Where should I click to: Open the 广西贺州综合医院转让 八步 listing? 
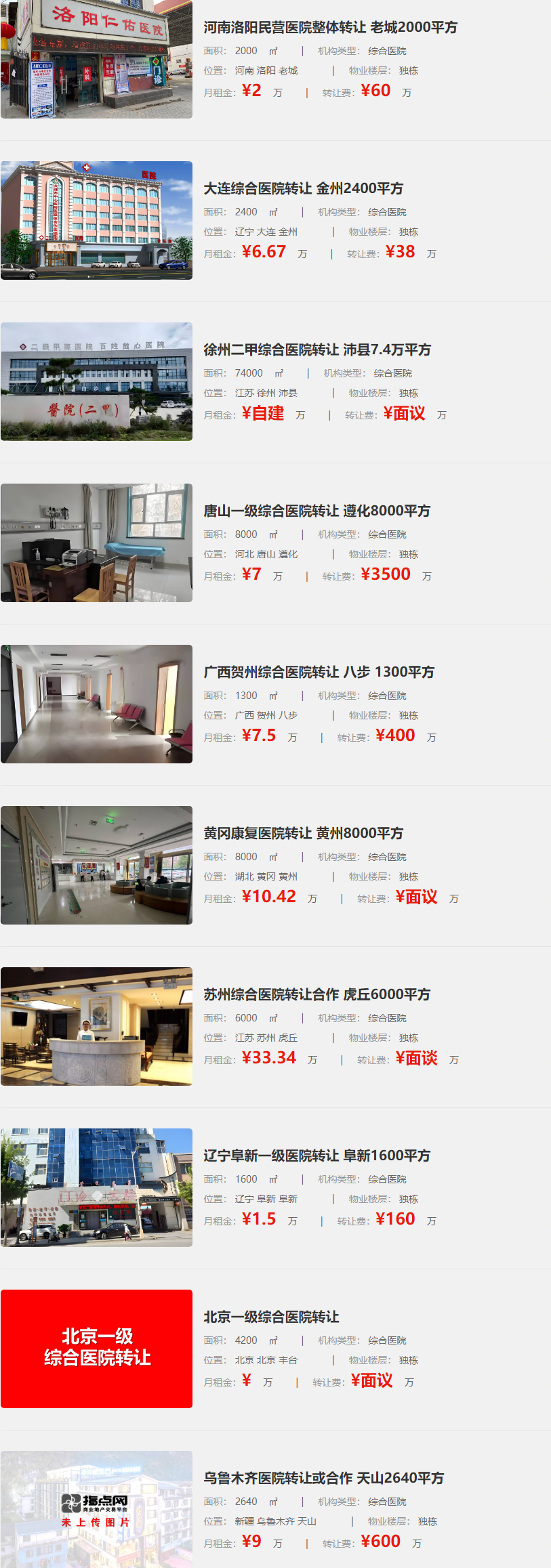coord(319,673)
